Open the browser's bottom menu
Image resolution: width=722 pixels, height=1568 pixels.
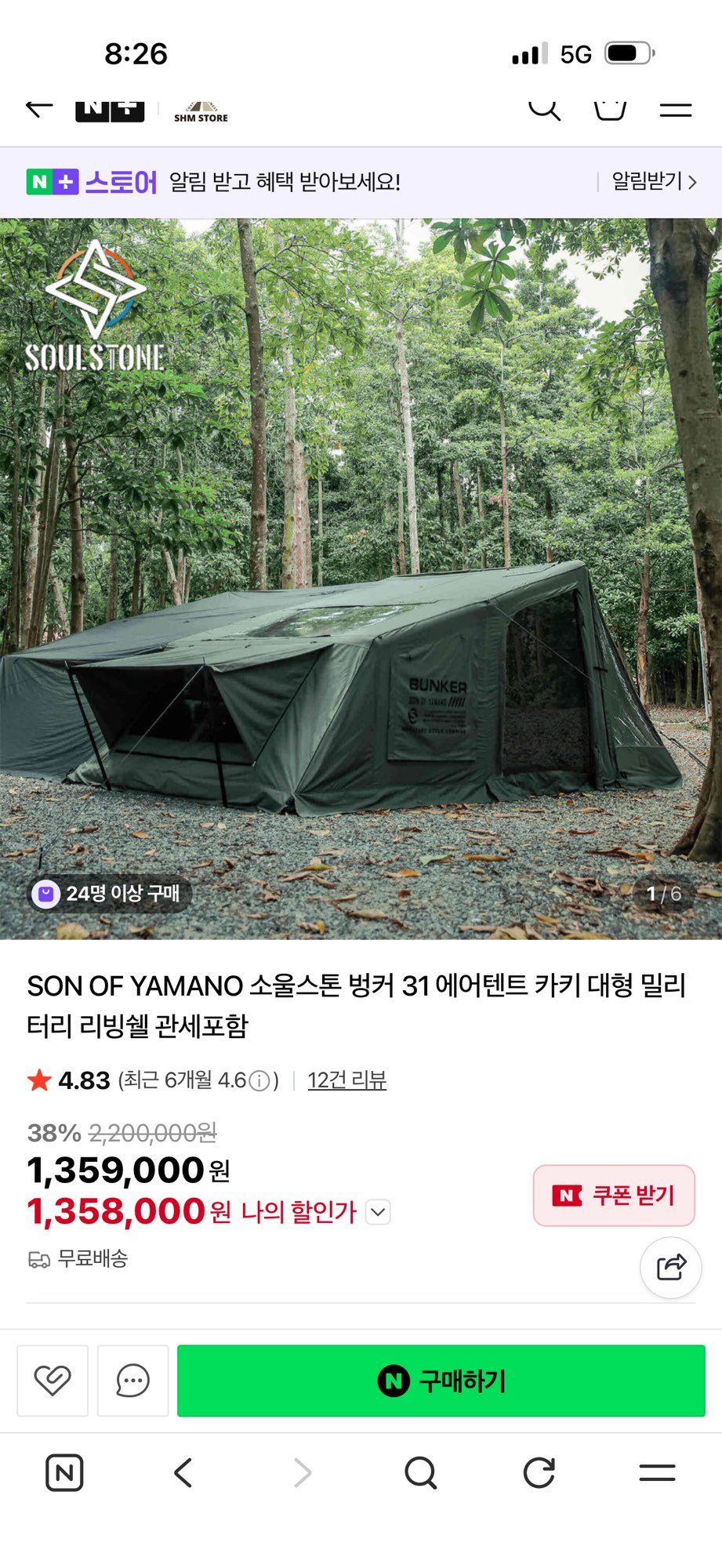[657, 1473]
